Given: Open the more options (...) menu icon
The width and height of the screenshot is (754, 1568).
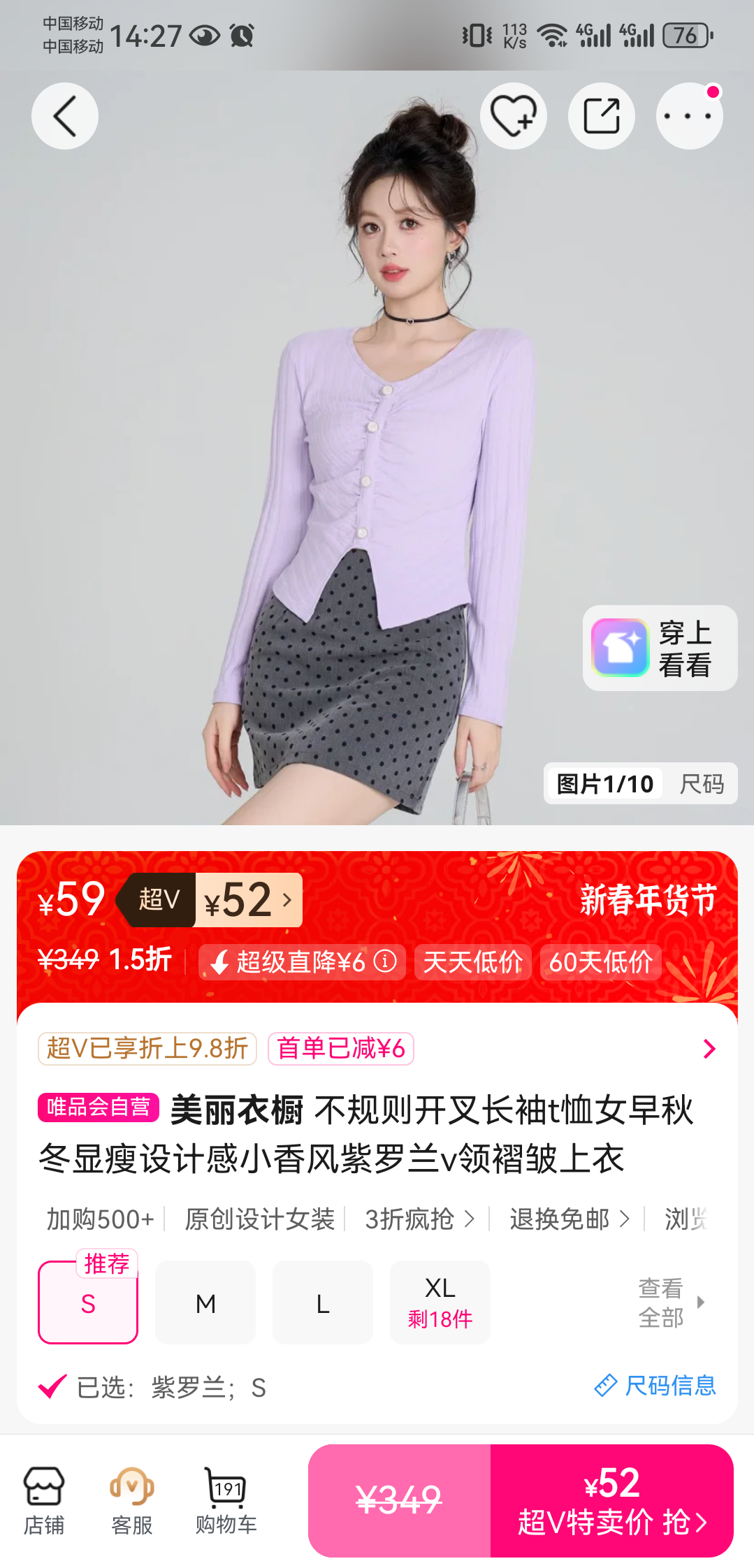Looking at the screenshot, I should point(689,115).
